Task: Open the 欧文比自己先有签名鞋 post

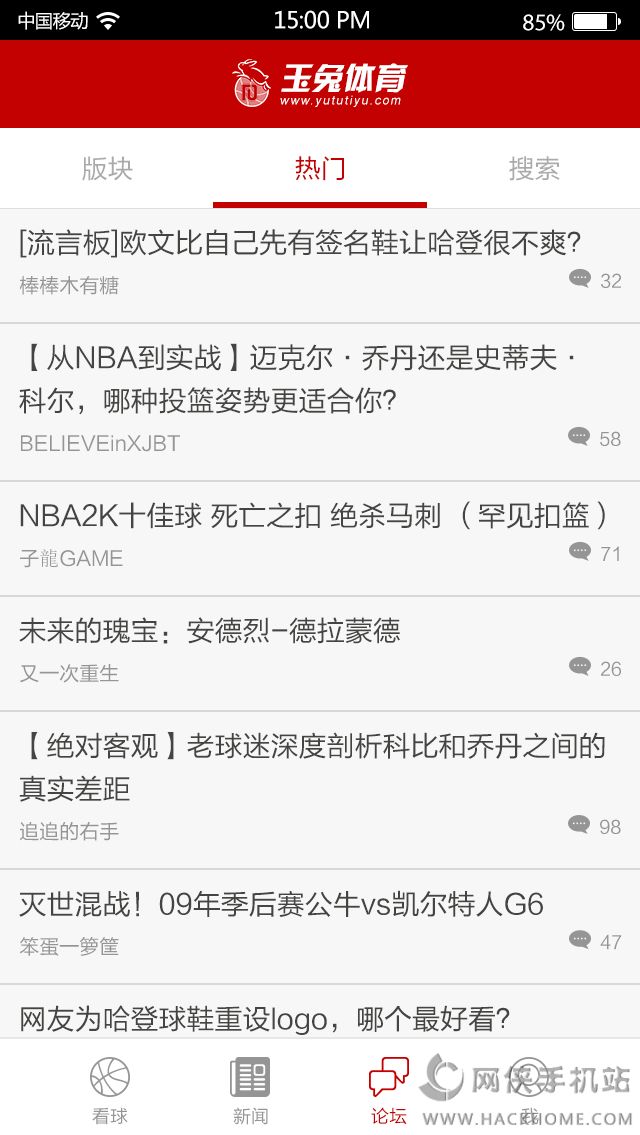Action: coord(300,243)
